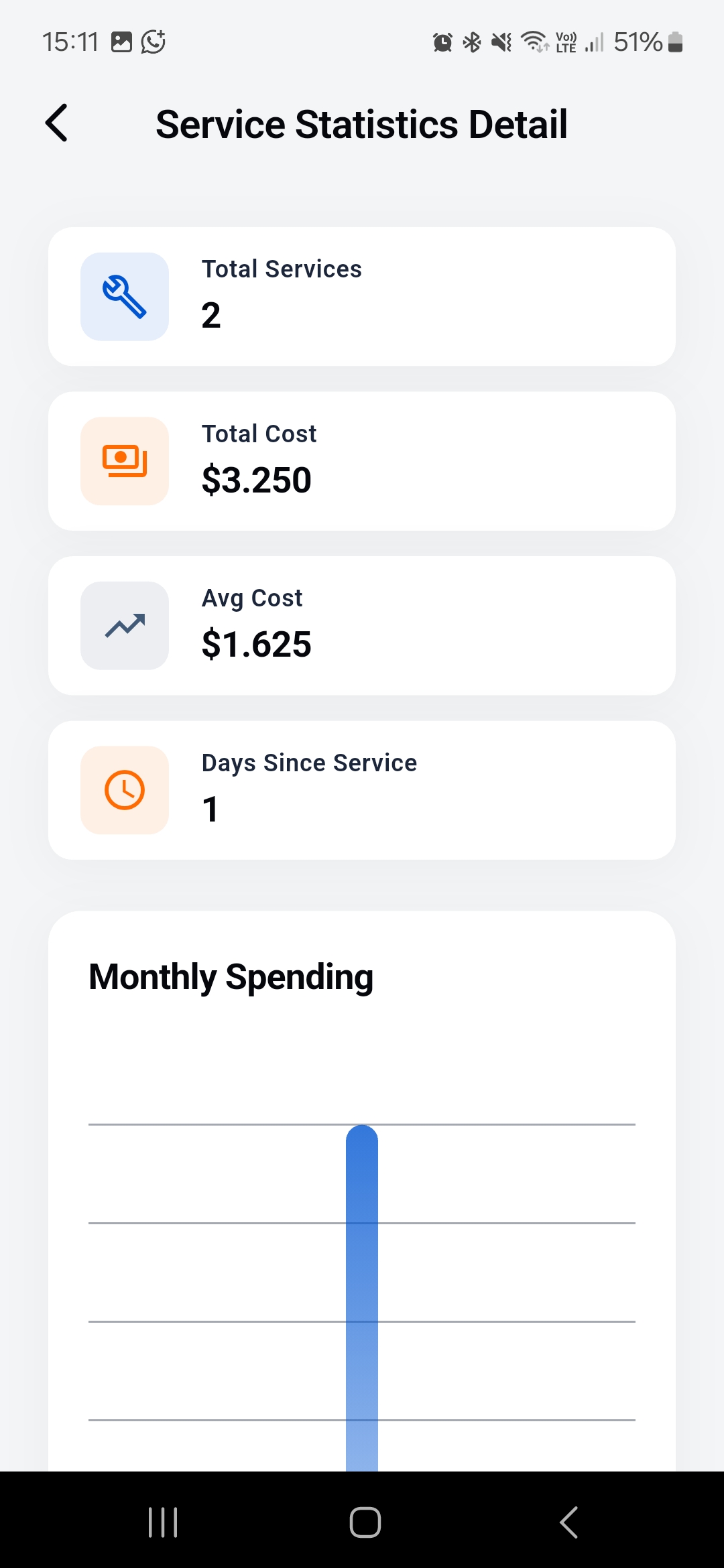Screen dimensions: 724x1568
Task: Tap the wrench icon on Total Services card
Action: pos(124,296)
